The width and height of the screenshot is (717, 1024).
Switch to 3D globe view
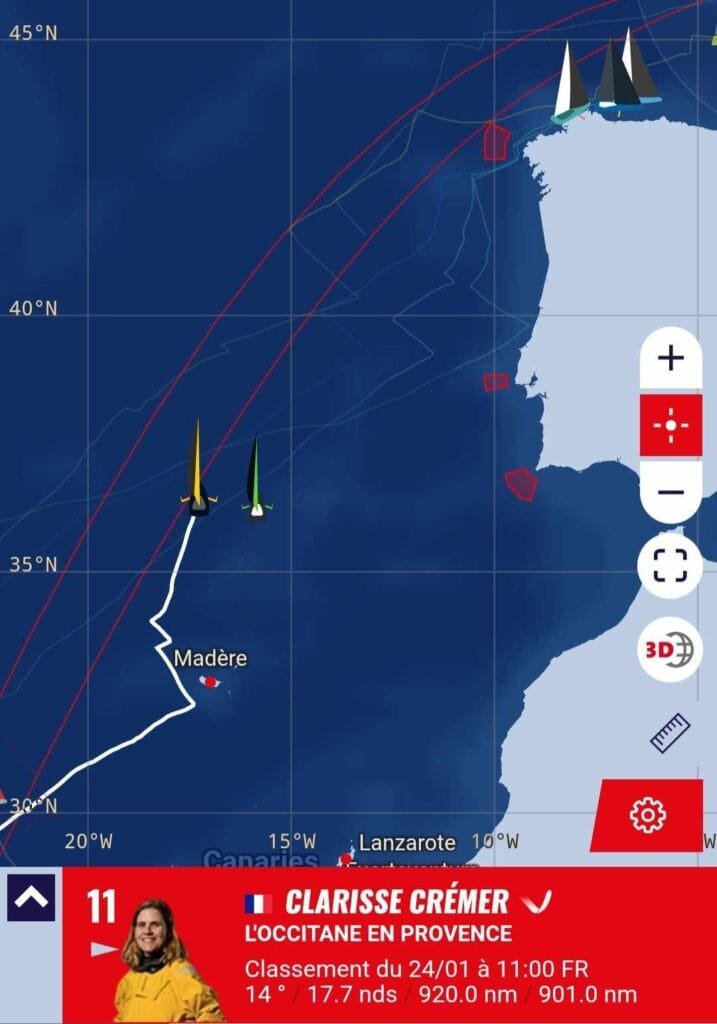(x=670, y=650)
